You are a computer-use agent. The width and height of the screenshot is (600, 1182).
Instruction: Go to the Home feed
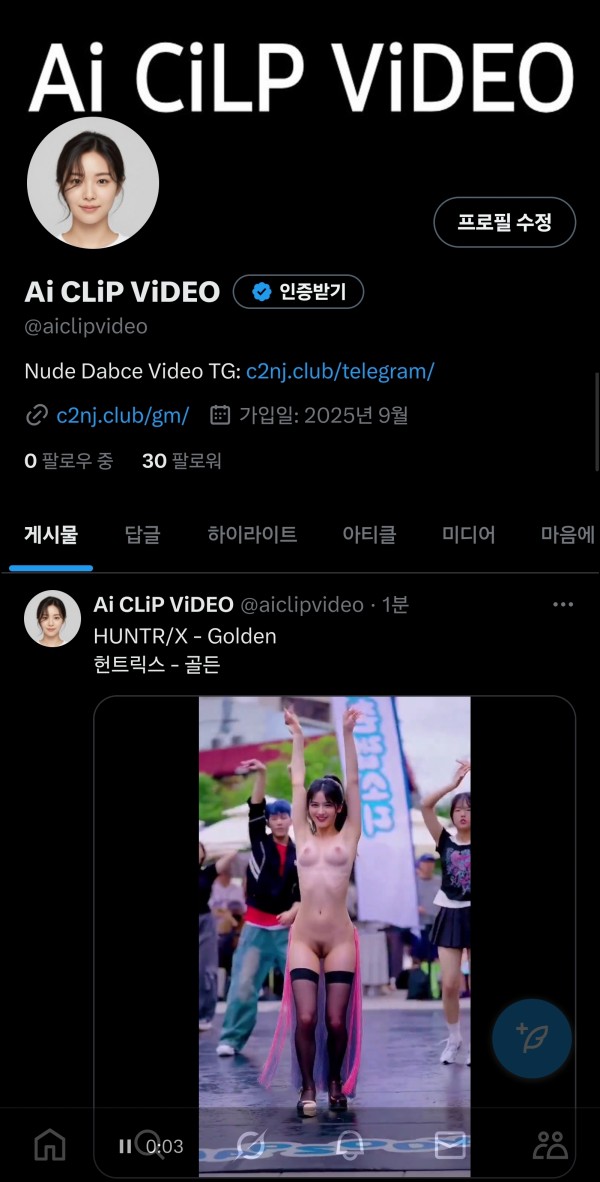pos(50,1146)
